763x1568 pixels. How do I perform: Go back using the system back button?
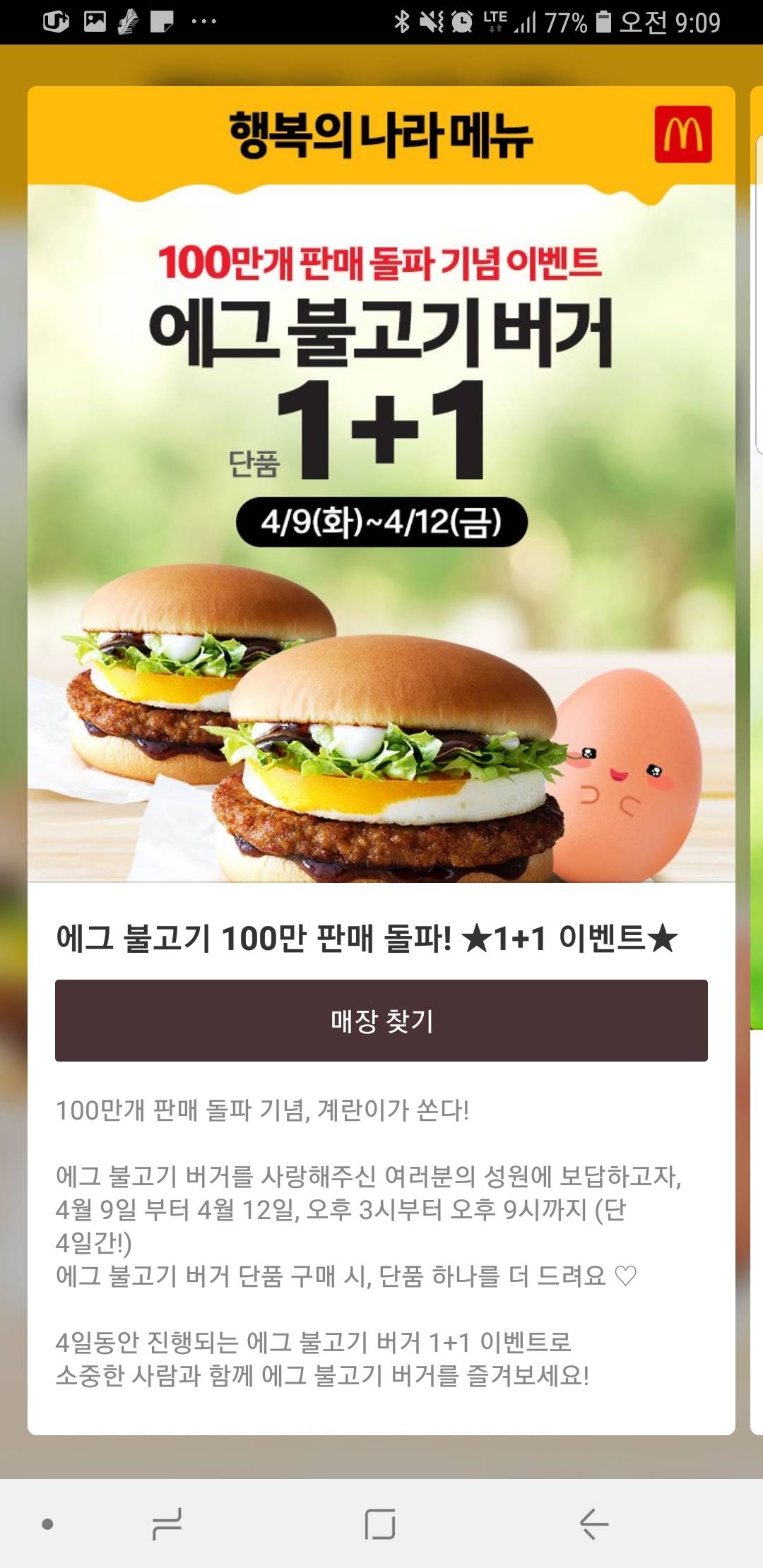(x=594, y=1524)
